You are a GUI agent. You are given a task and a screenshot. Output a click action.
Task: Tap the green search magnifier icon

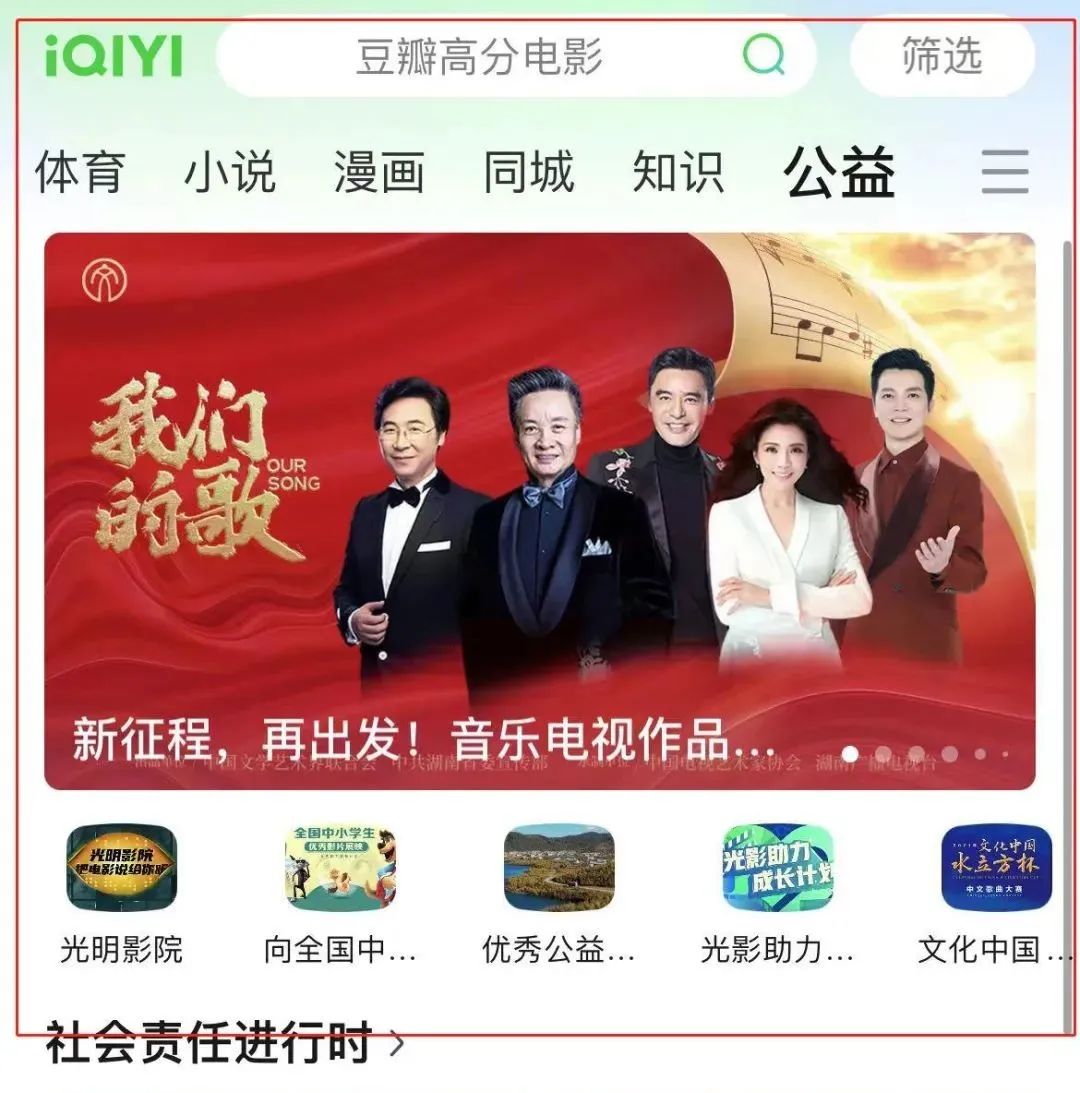pyautogui.click(x=764, y=56)
